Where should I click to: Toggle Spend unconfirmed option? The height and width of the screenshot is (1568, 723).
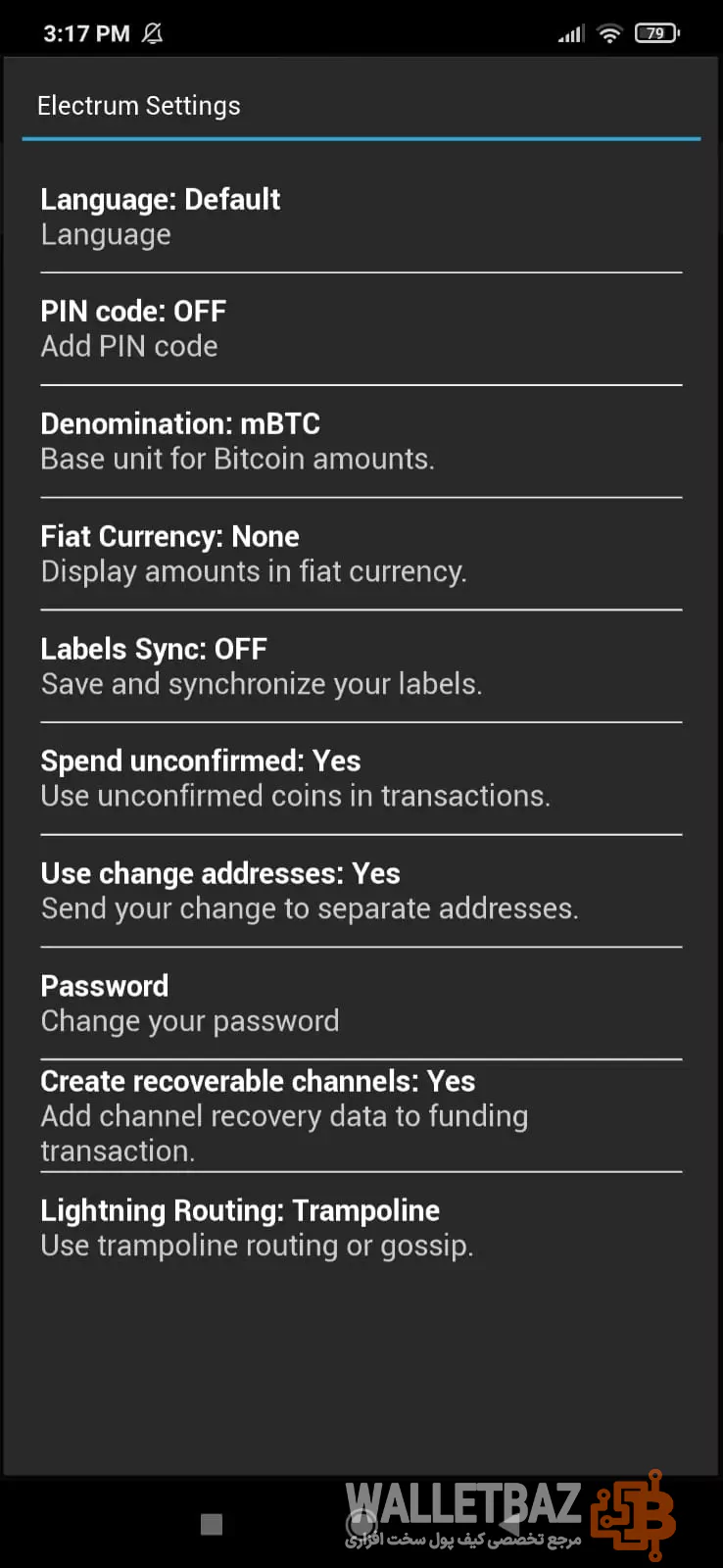361,778
